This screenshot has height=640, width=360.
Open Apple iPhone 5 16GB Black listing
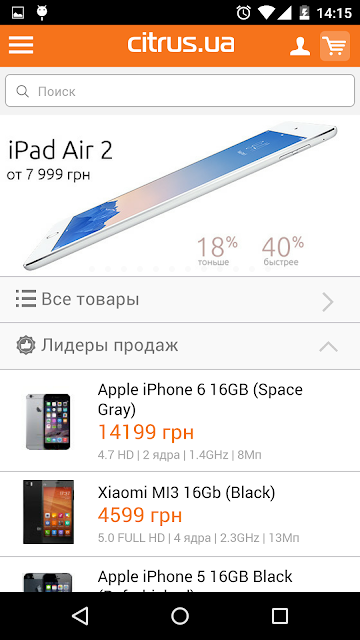pos(180,575)
